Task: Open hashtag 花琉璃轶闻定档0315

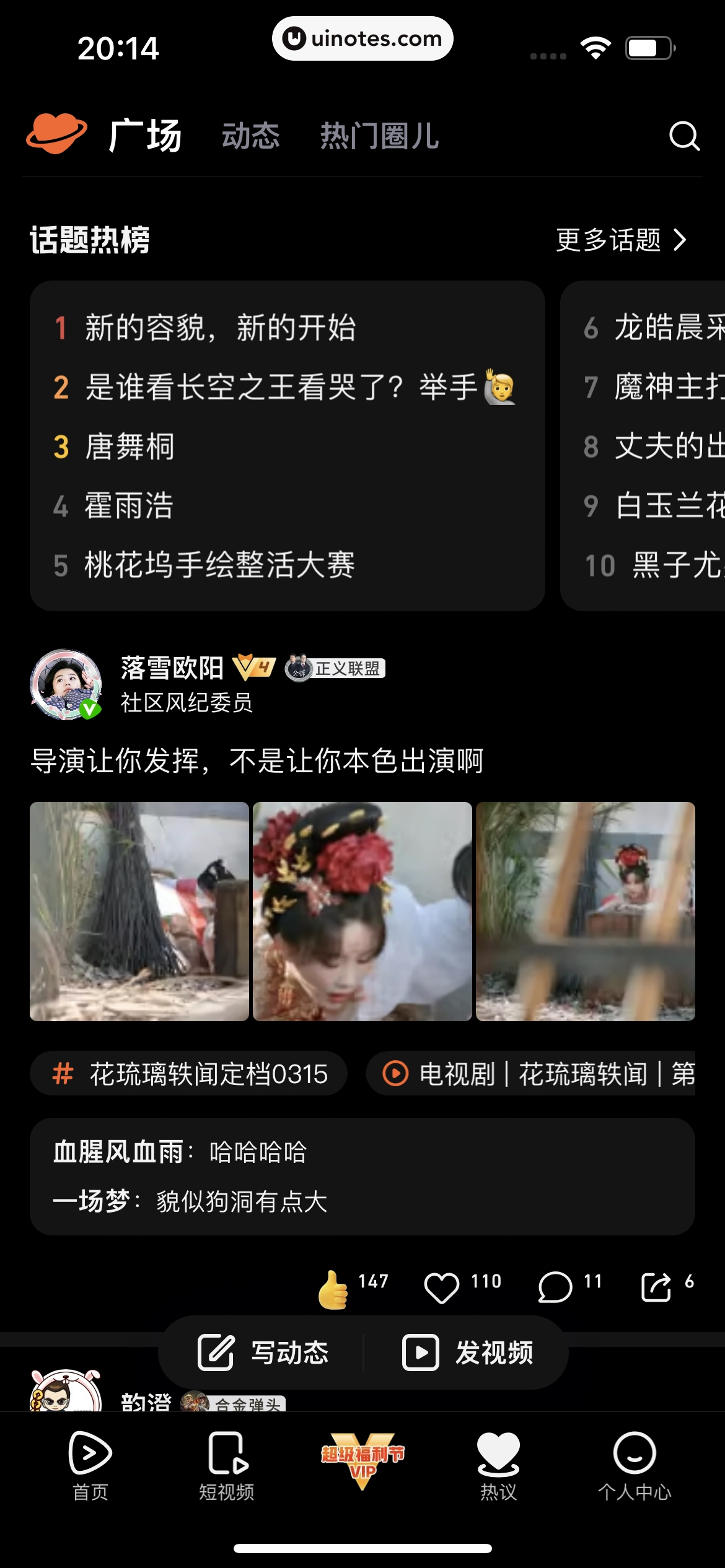Action: click(189, 1074)
